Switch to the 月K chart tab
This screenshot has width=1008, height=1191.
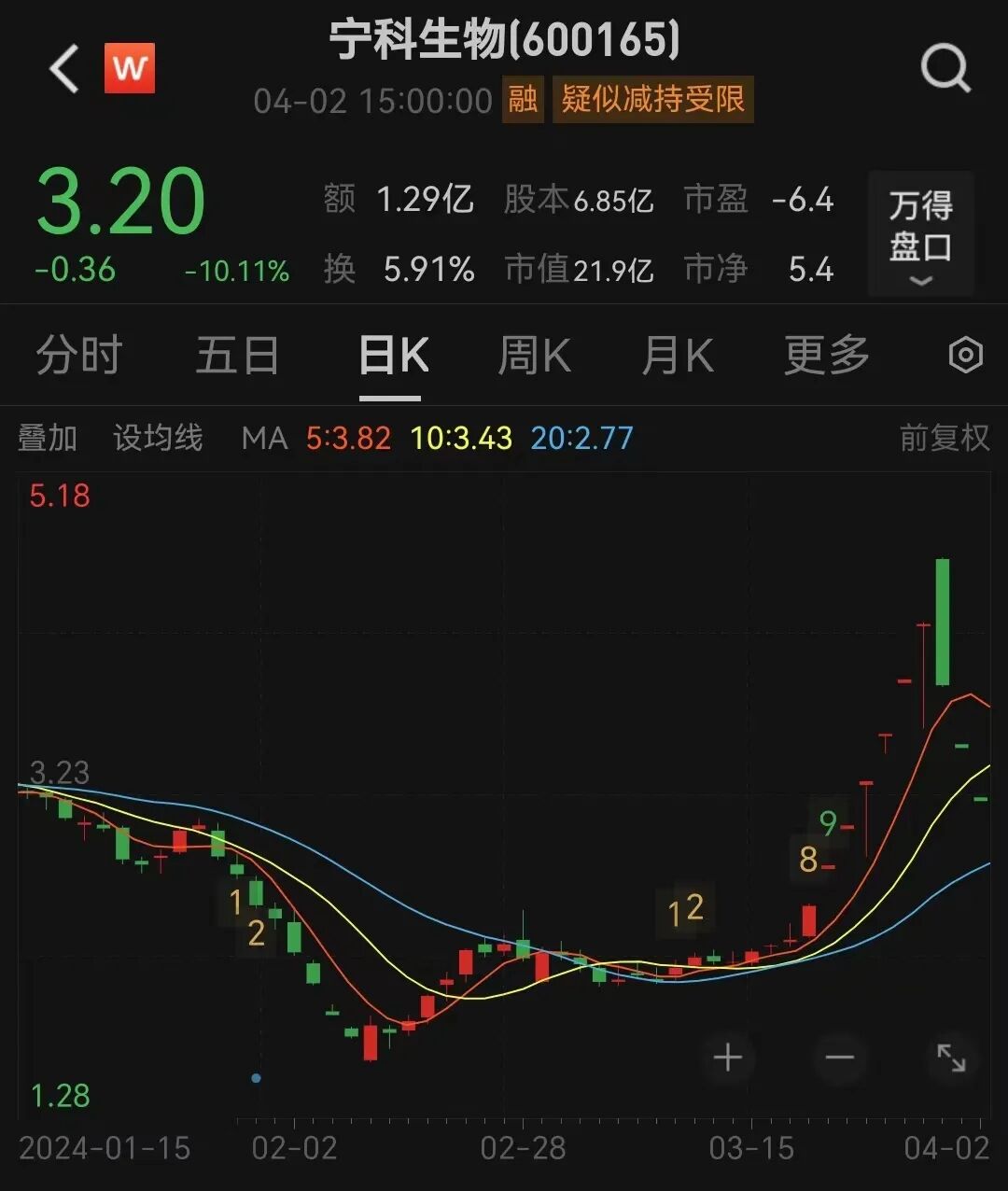coord(678,356)
